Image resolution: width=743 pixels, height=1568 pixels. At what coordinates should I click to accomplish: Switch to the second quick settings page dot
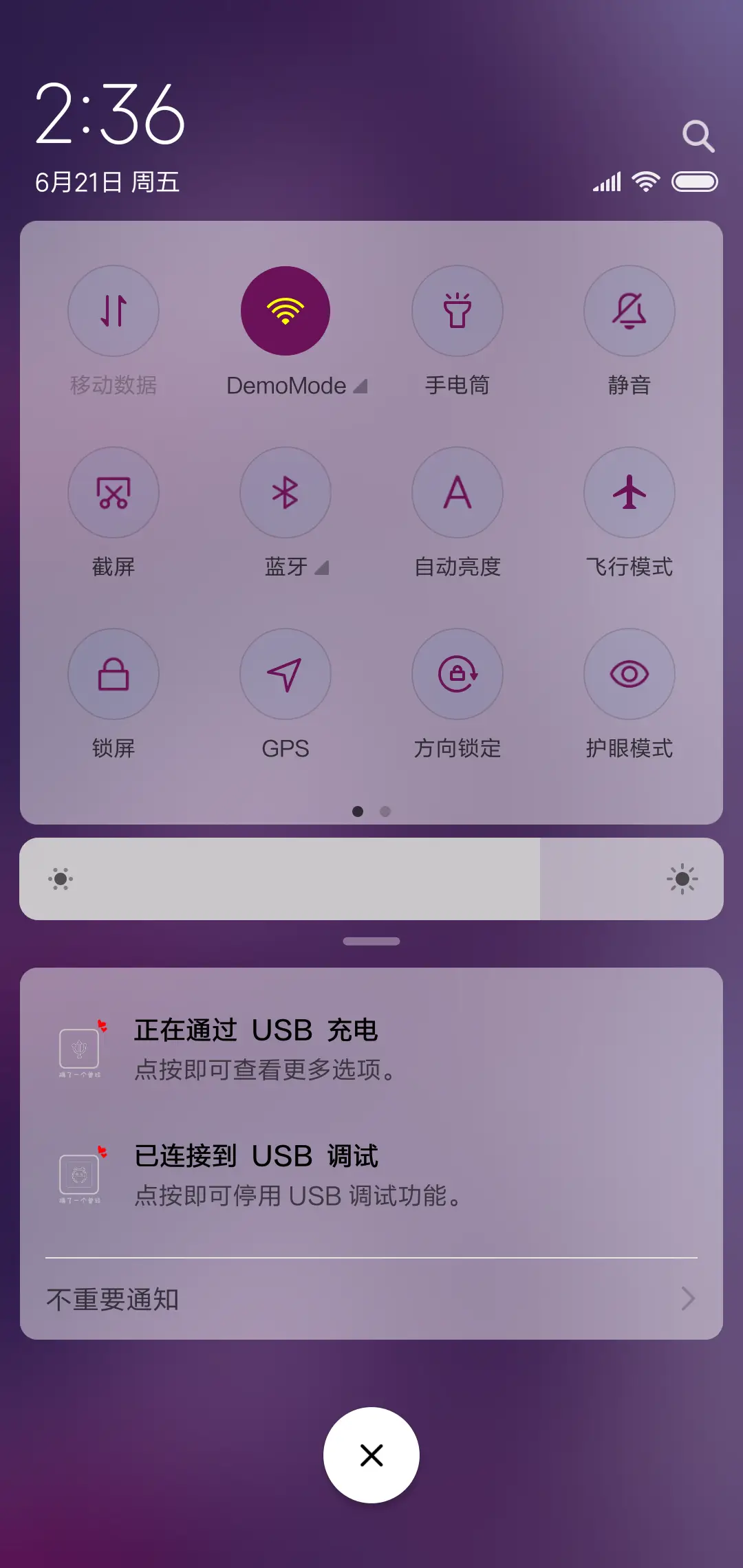[385, 812]
